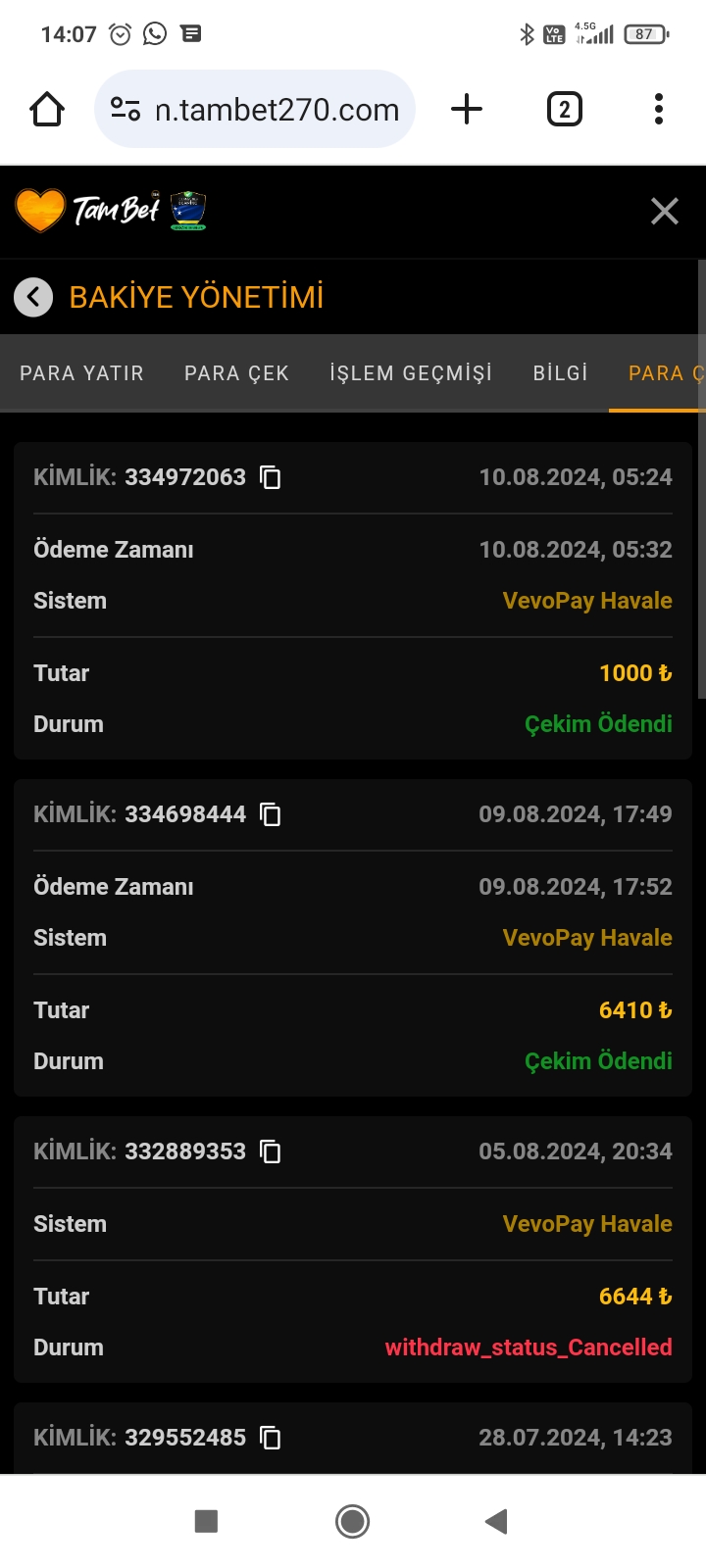The width and height of the screenshot is (706, 1568).
Task: Tap the system back button
Action: pos(496,1521)
